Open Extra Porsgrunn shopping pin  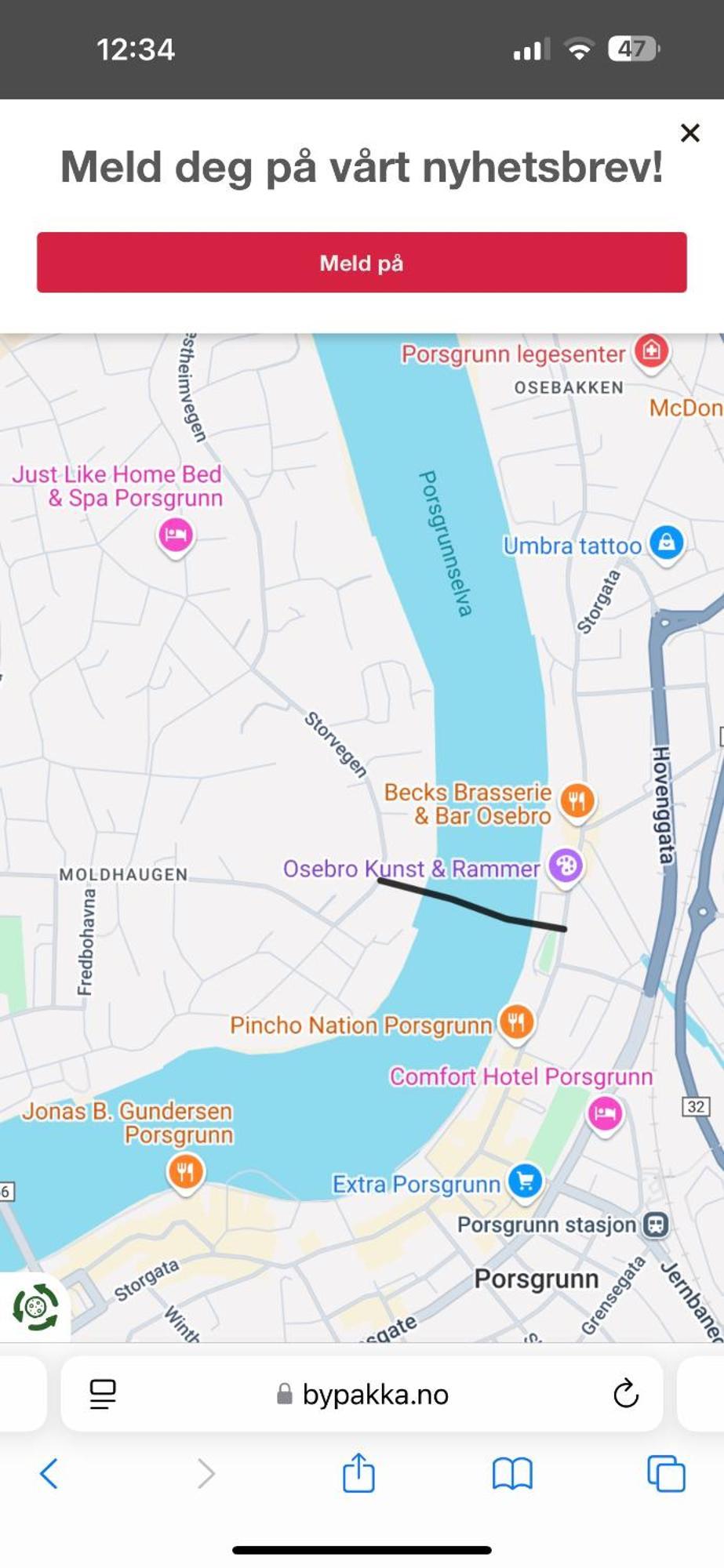click(525, 1181)
